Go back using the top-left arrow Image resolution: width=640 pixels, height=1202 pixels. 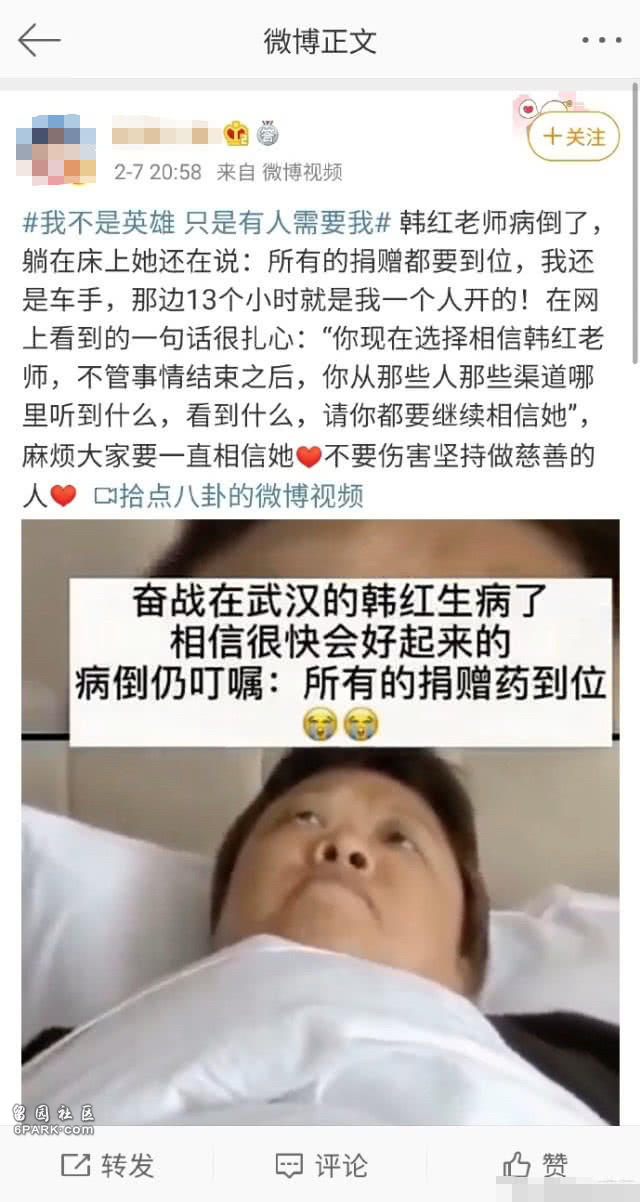(x=39, y=40)
